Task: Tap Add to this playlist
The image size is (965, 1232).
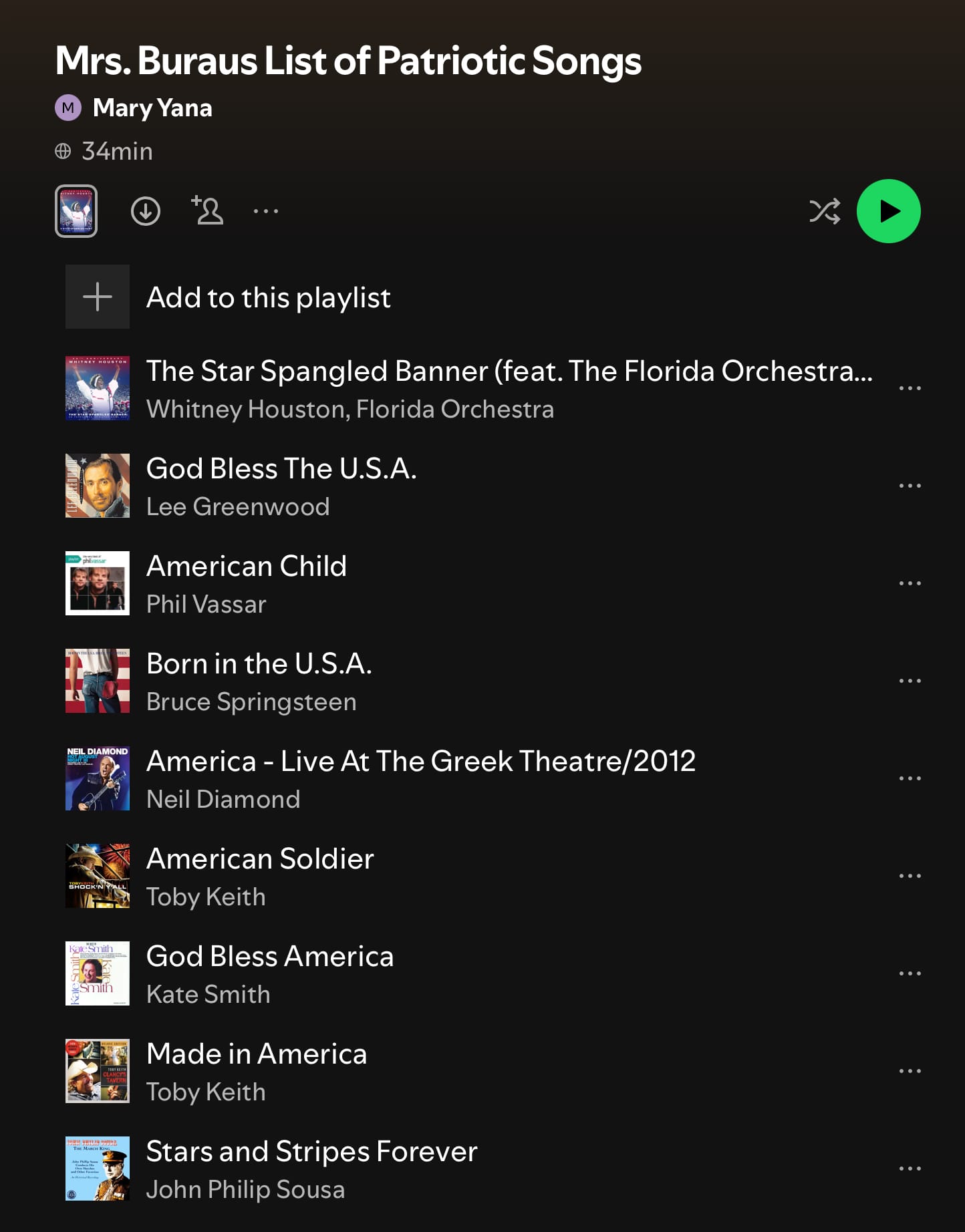Action: pyautogui.click(x=267, y=297)
